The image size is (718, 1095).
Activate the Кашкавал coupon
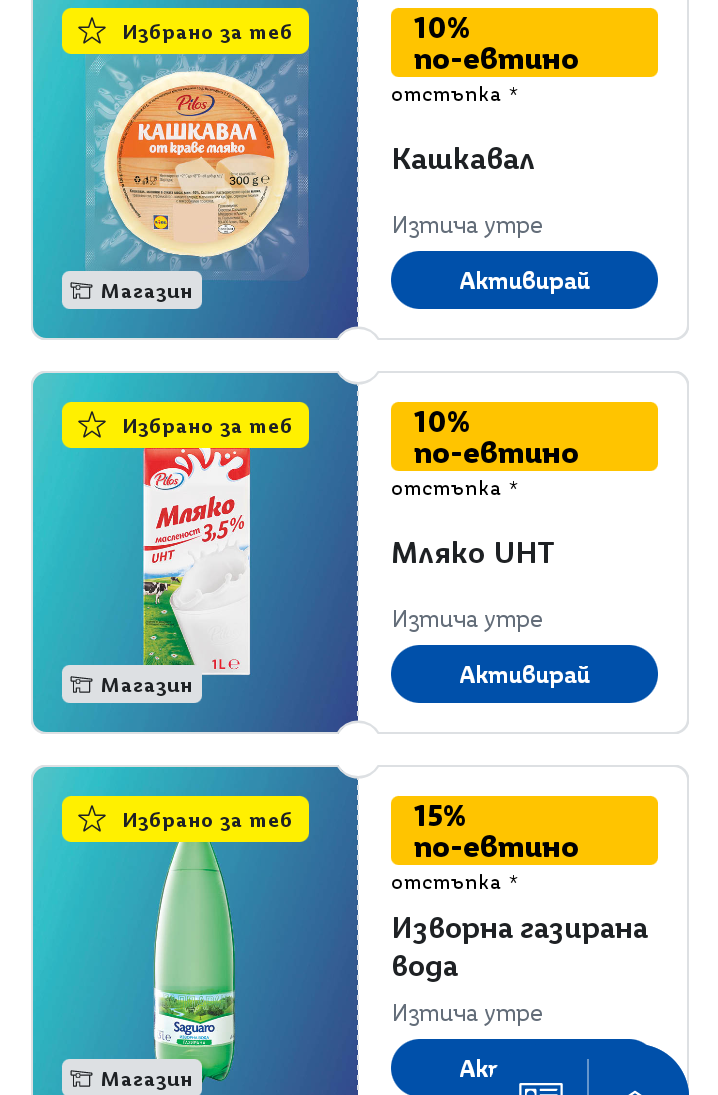524,280
